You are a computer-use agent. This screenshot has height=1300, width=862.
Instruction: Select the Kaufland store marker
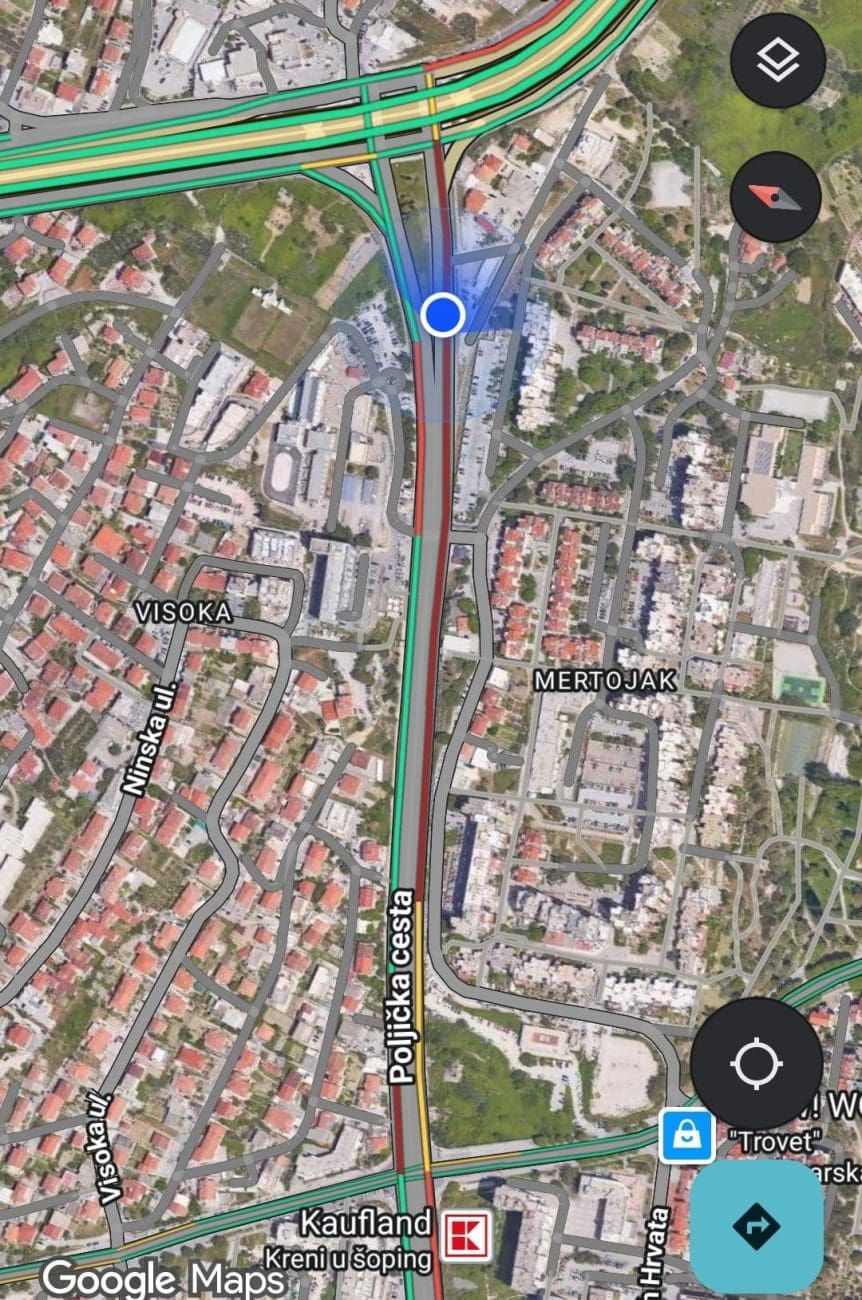(x=467, y=1236)
